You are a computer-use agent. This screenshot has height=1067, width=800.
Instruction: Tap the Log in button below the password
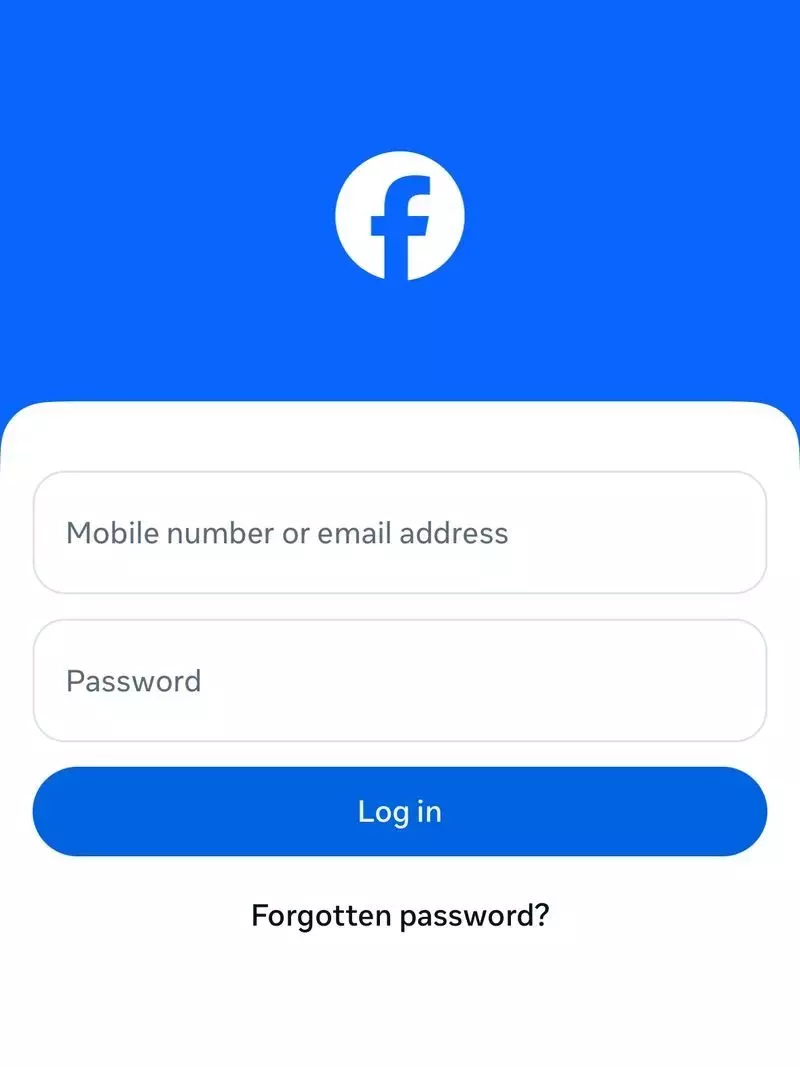tap(400, 811)
